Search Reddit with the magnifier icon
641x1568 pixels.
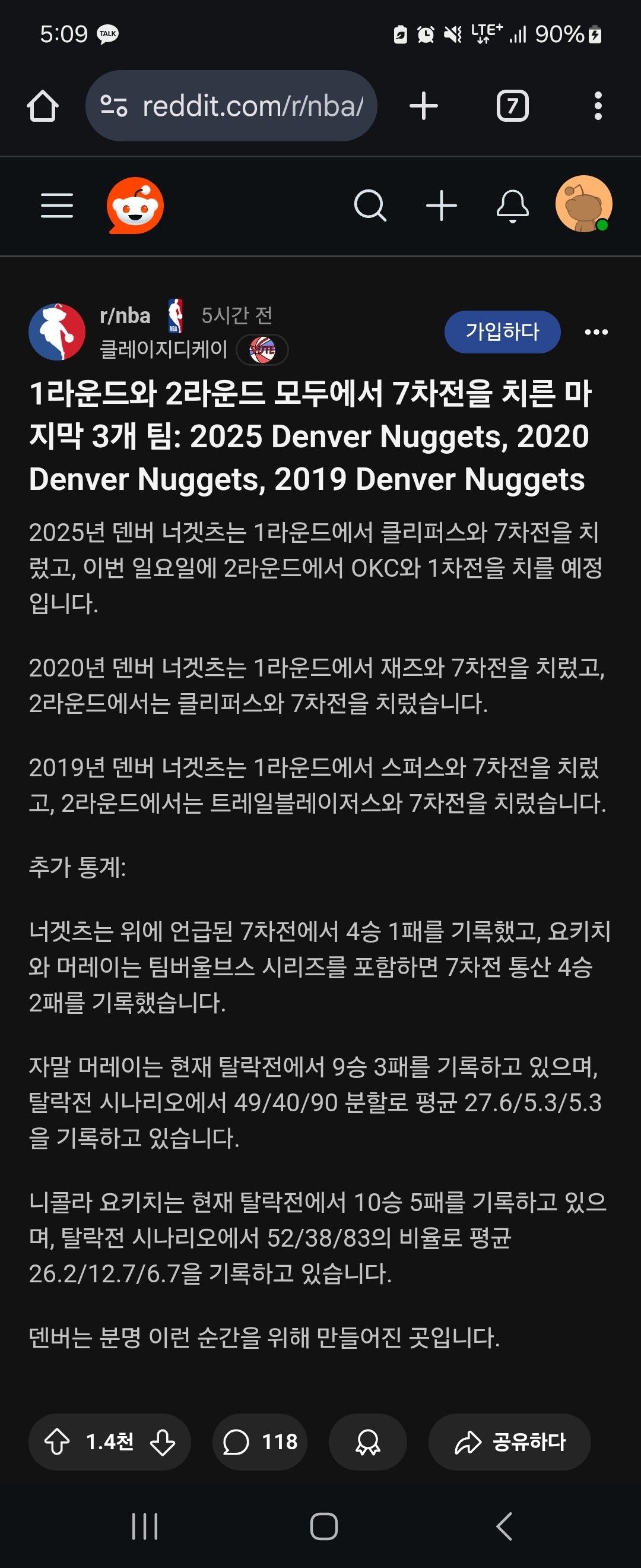[370, 206]
